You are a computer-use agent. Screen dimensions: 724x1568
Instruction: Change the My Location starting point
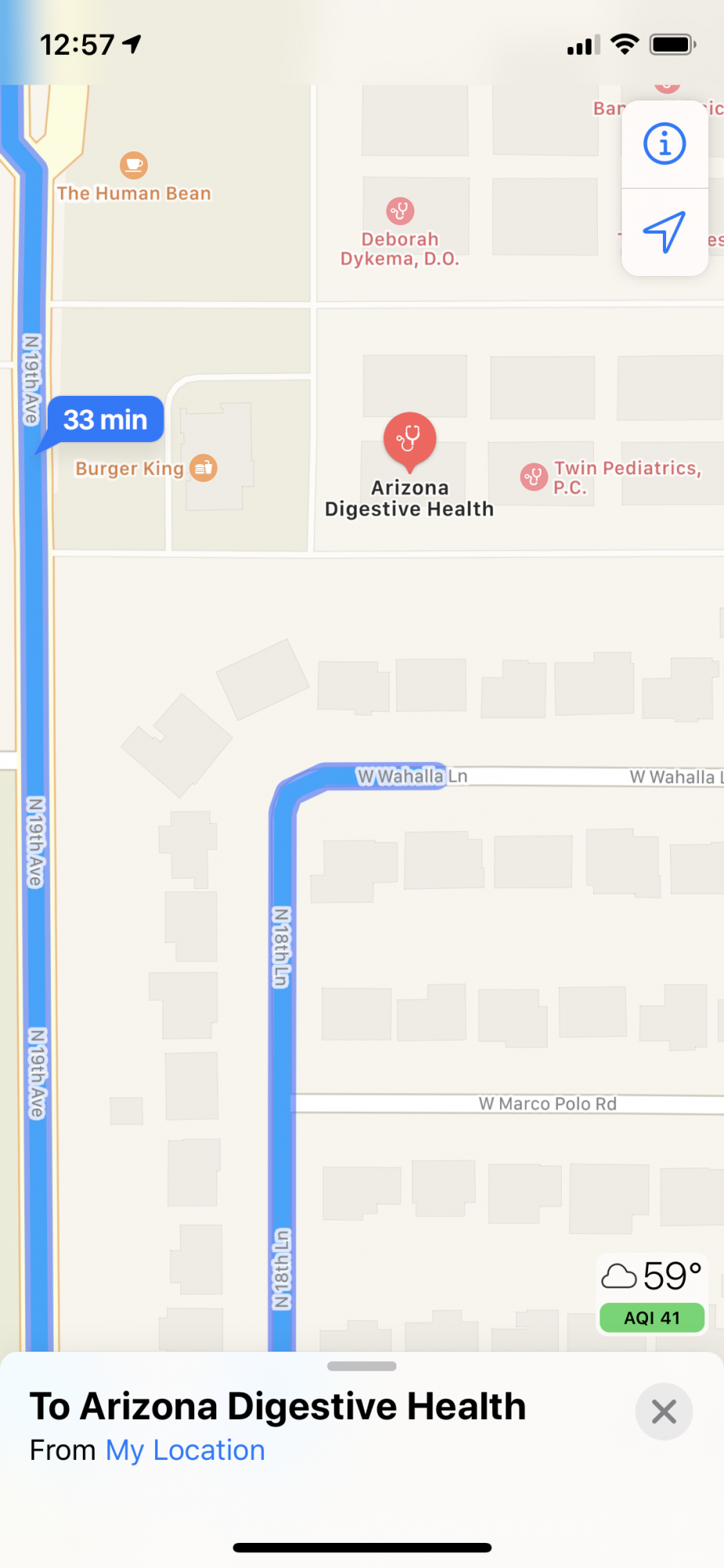point(185,1450)
